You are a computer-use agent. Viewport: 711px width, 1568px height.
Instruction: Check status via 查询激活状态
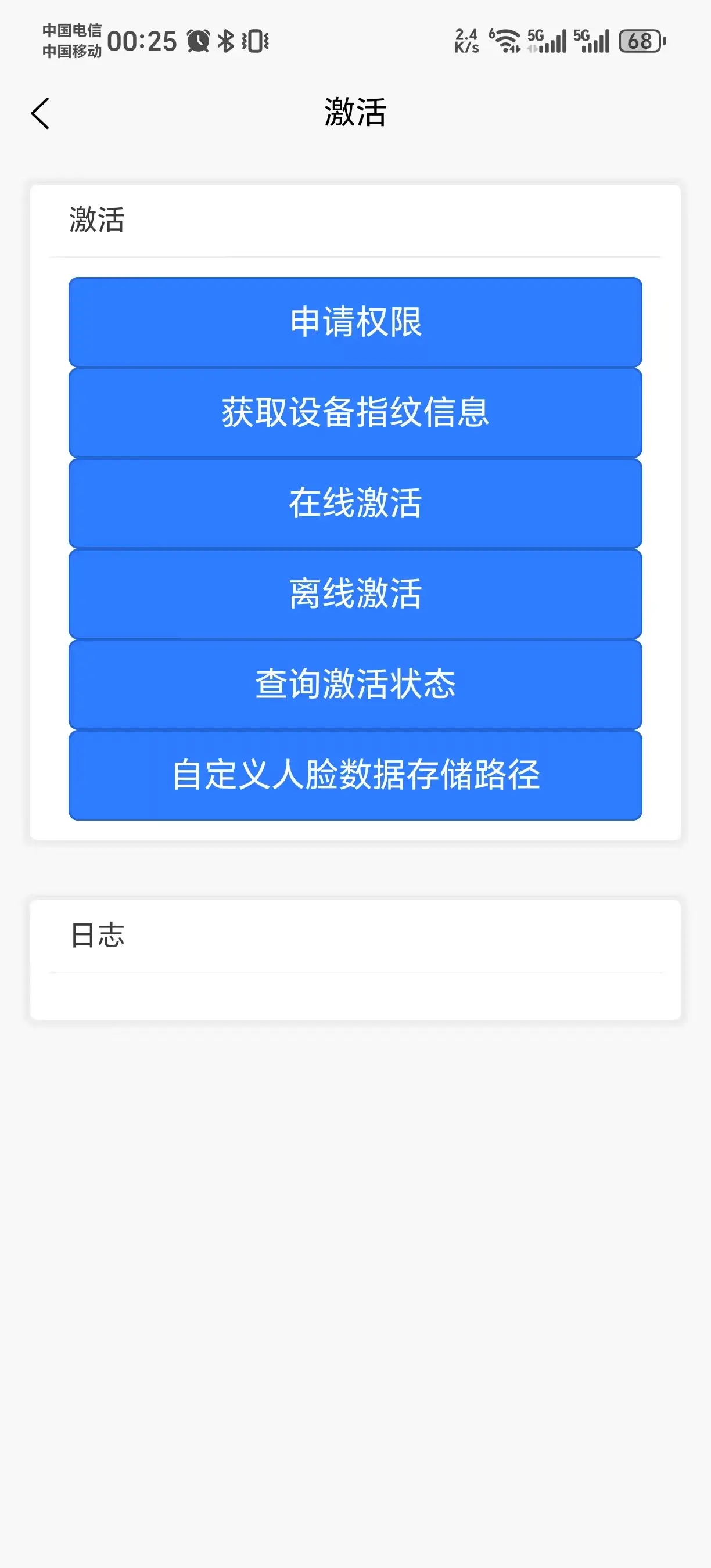(355, 685)
